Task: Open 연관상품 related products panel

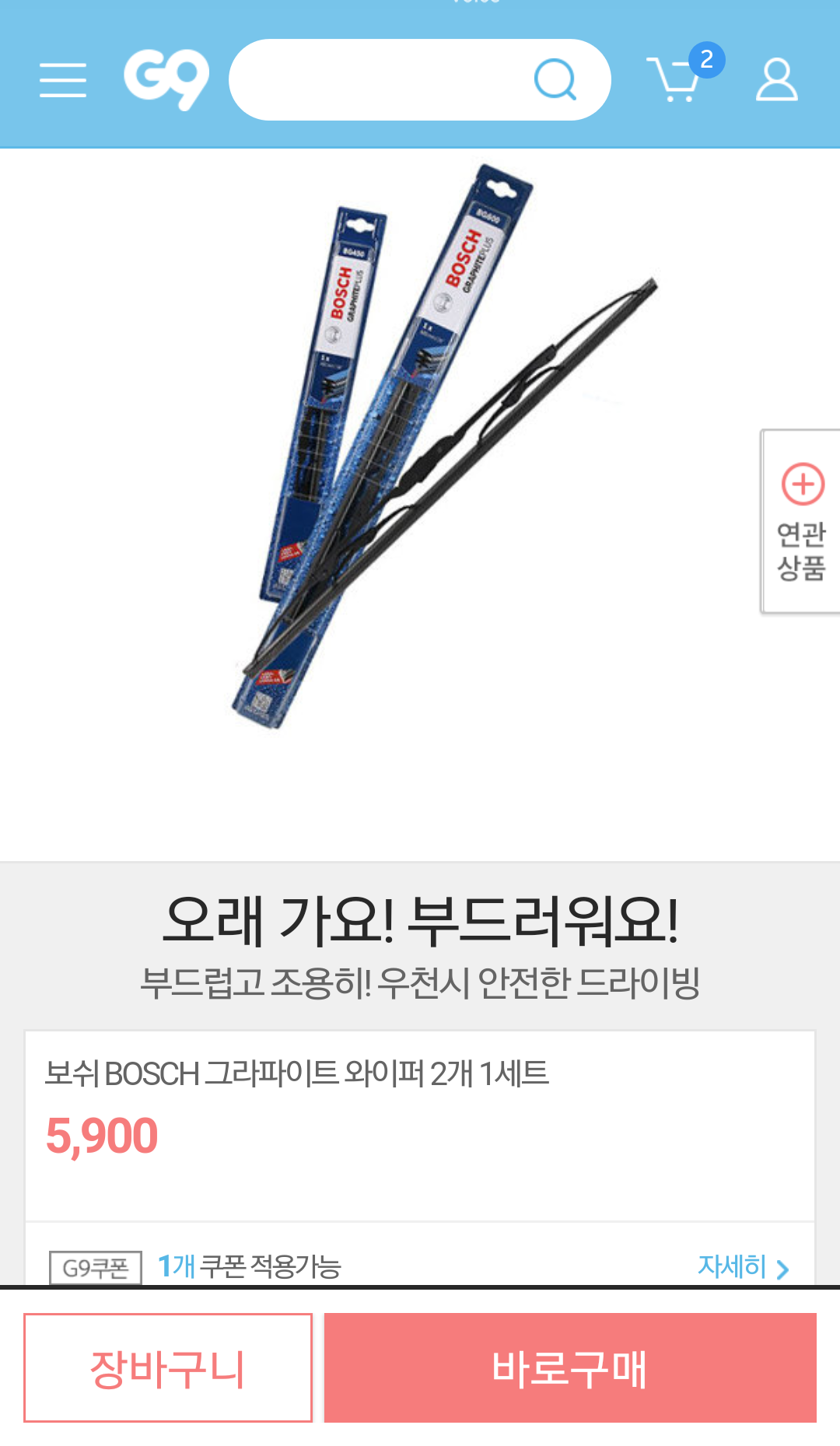Action: [x=801, y=521]
